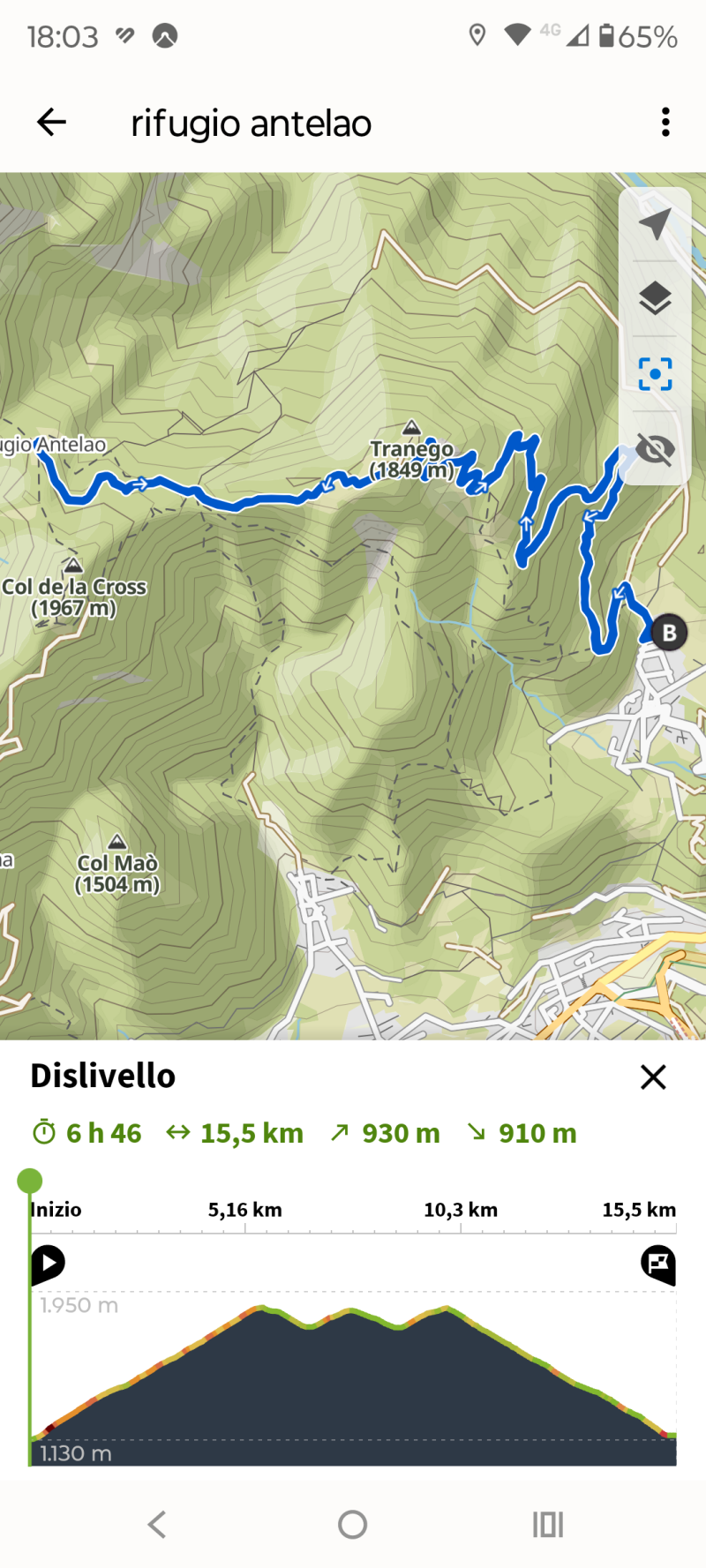
Task: Open the map layers selector
Action: (x=655, y=299)
